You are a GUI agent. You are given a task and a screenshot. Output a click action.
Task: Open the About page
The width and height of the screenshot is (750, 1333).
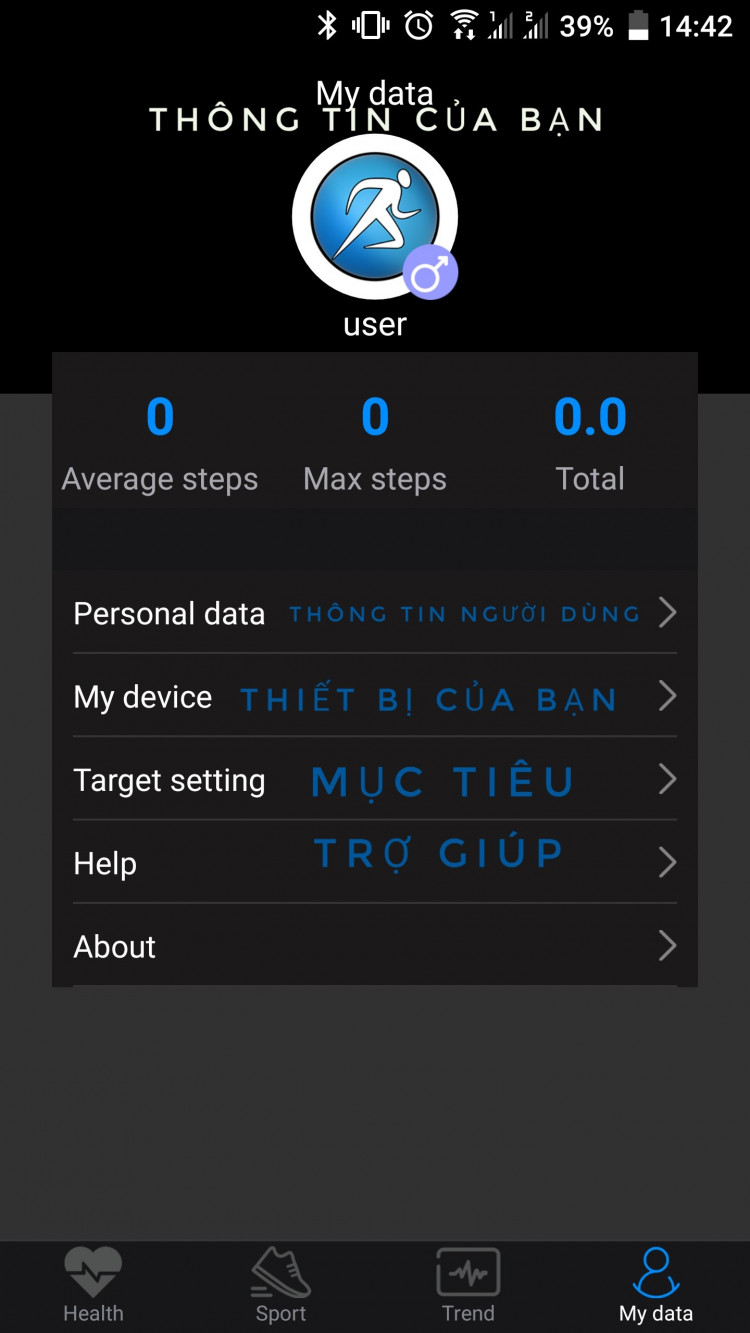point(375,945)
